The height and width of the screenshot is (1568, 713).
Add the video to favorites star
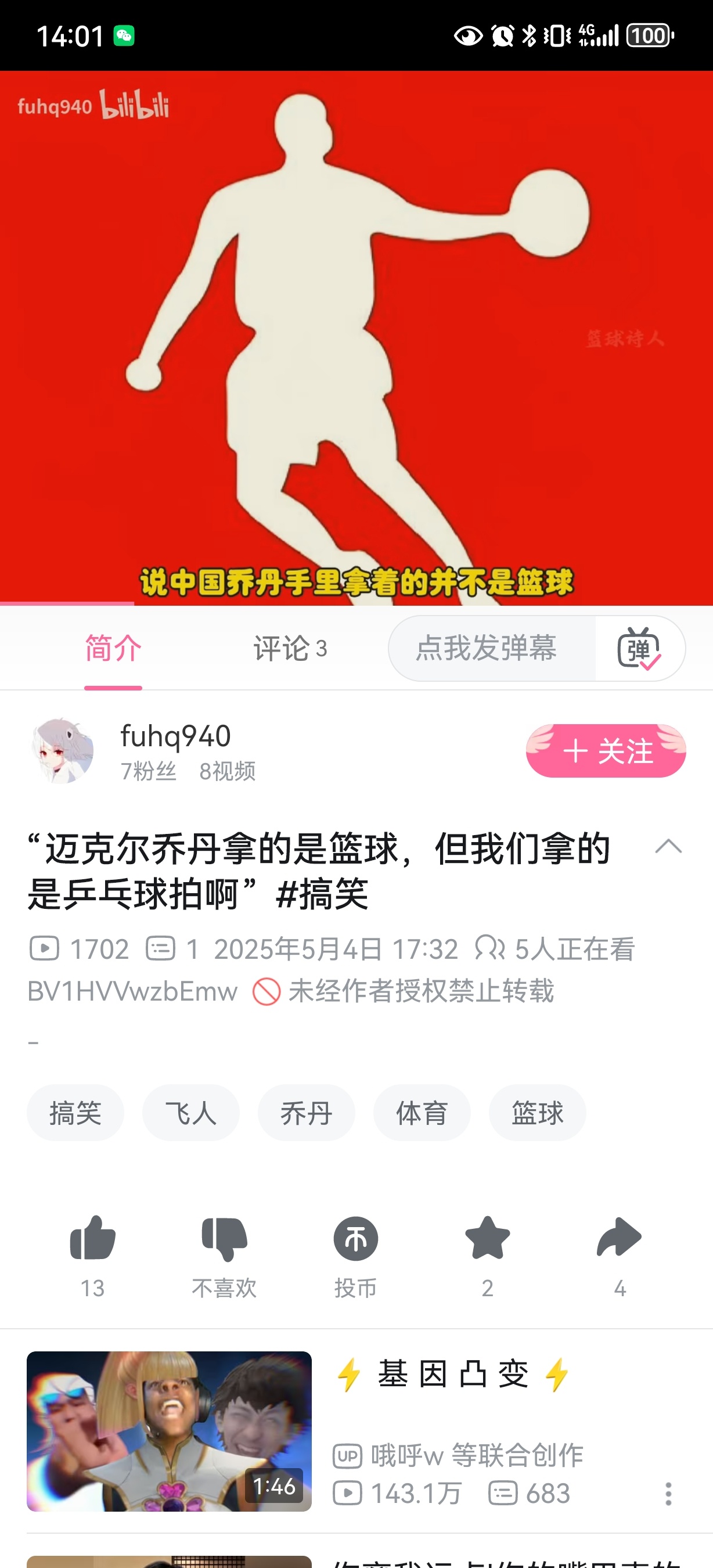tap(487, 1239)
